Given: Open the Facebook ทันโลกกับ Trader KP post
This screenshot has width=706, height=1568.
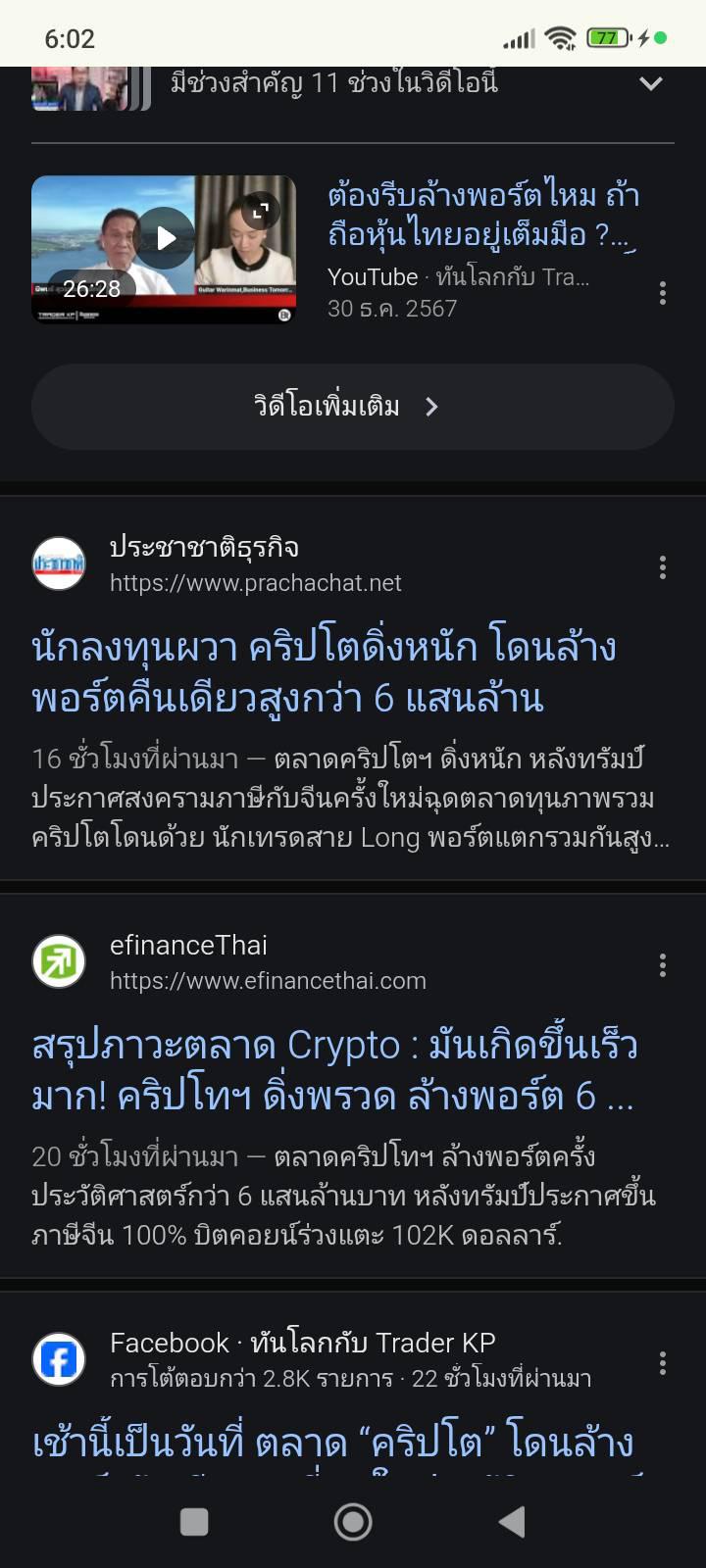Looking at the screenshot, I should point(333,1443).
